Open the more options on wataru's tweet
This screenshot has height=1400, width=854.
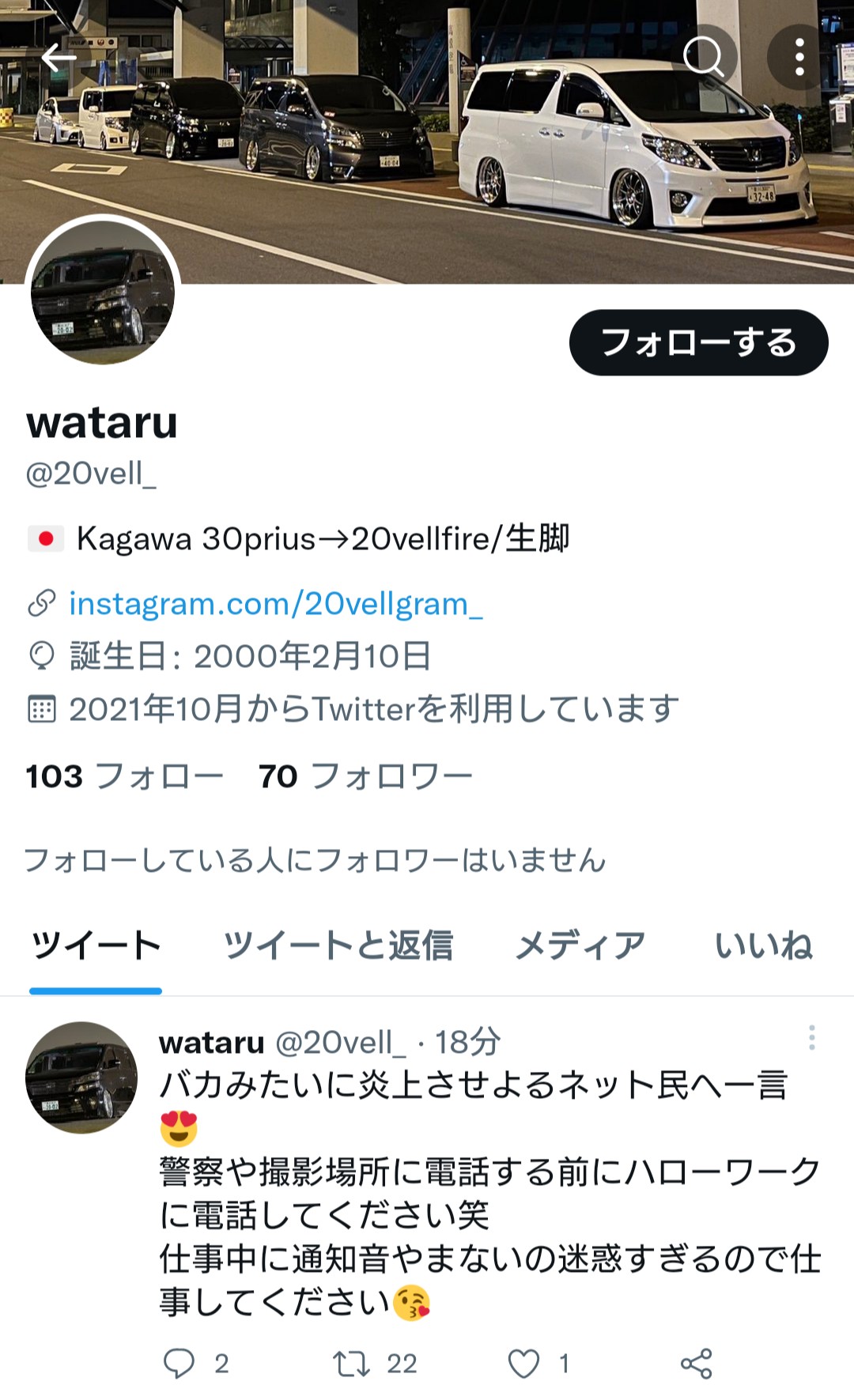pos(811,1038)
